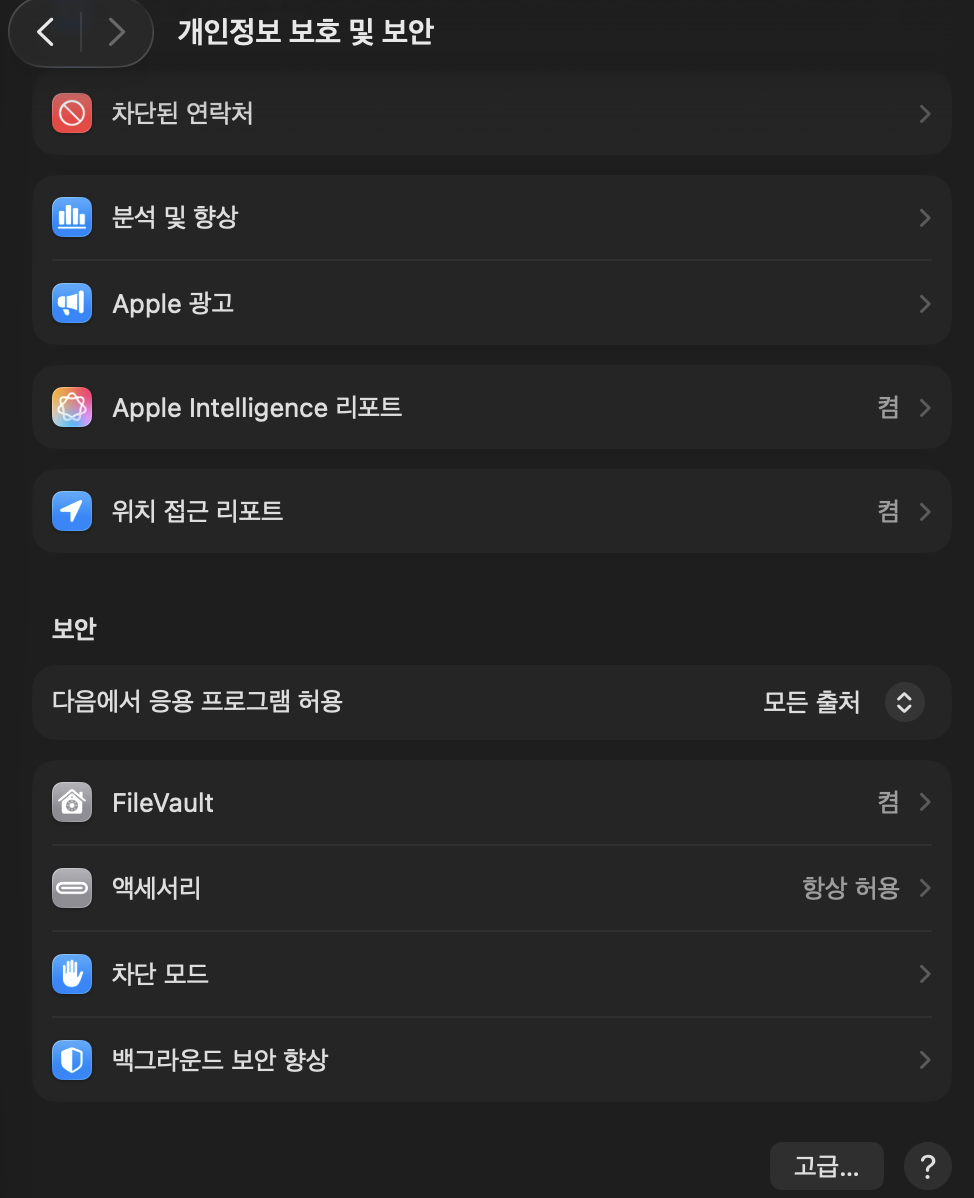Tap the 고급... button
Image resolution: width=974 pixels, height=1198 pixels.
[826, 1166]
